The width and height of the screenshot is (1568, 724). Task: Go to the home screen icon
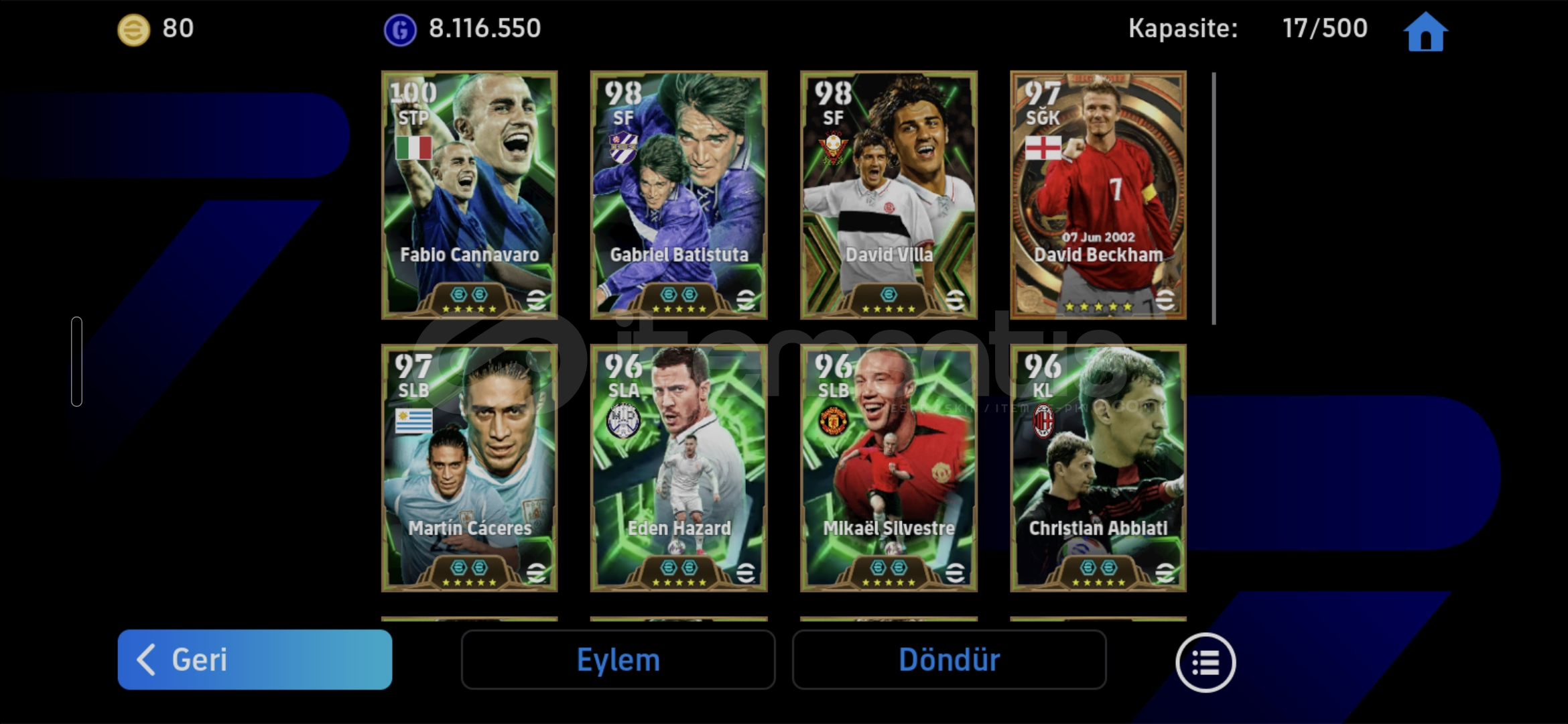(x=1425, y=32)
